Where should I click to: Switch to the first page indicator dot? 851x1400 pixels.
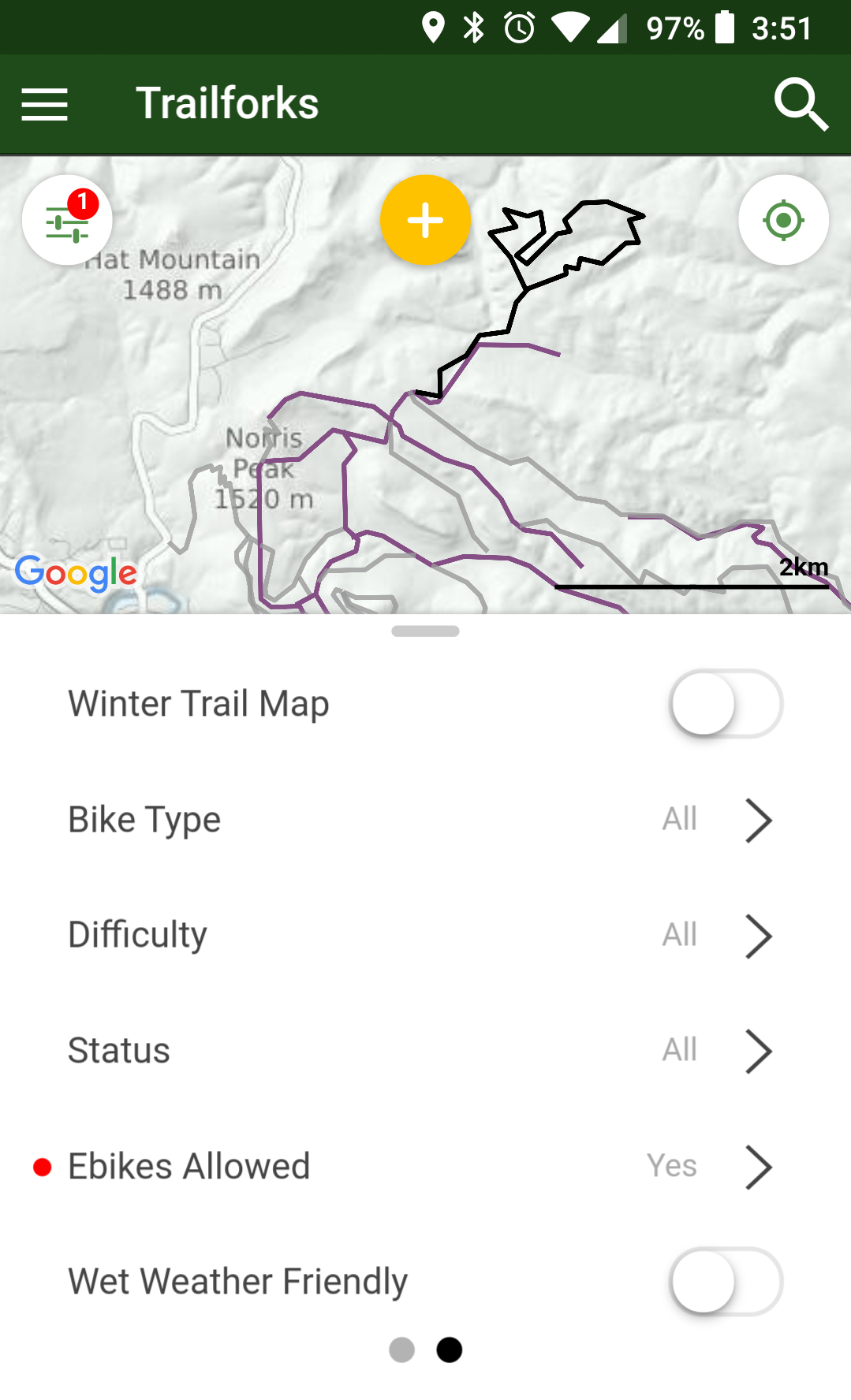(401, 1350)
